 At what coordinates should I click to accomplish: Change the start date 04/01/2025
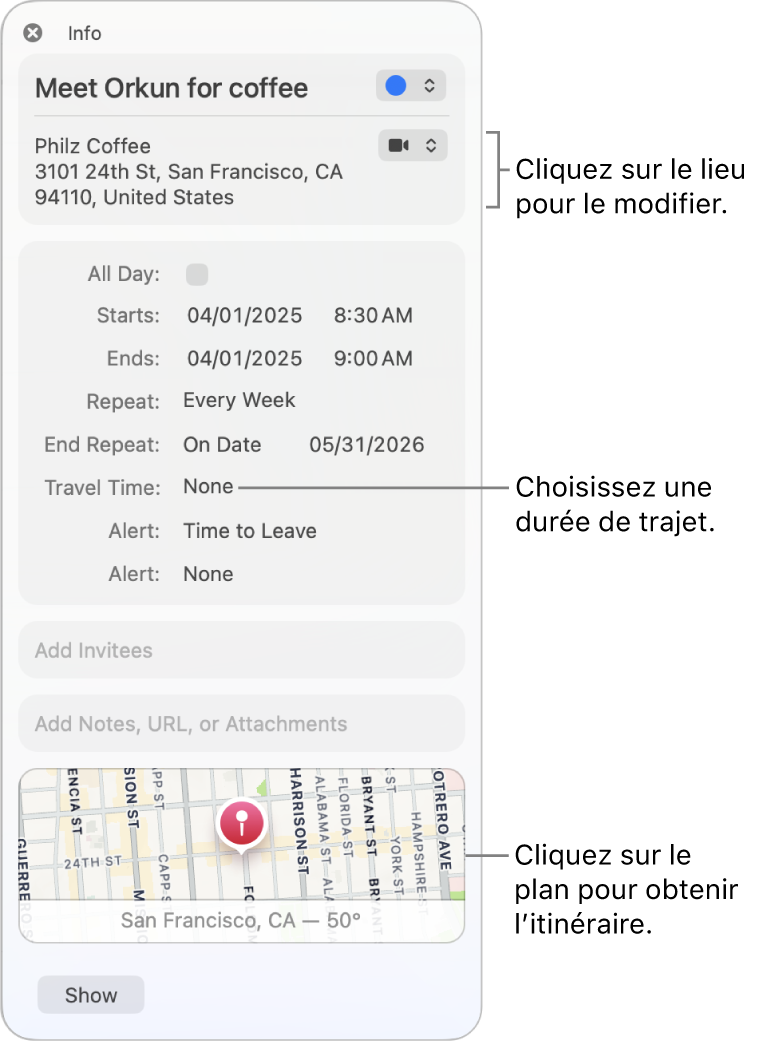click(x=244, y=316)
